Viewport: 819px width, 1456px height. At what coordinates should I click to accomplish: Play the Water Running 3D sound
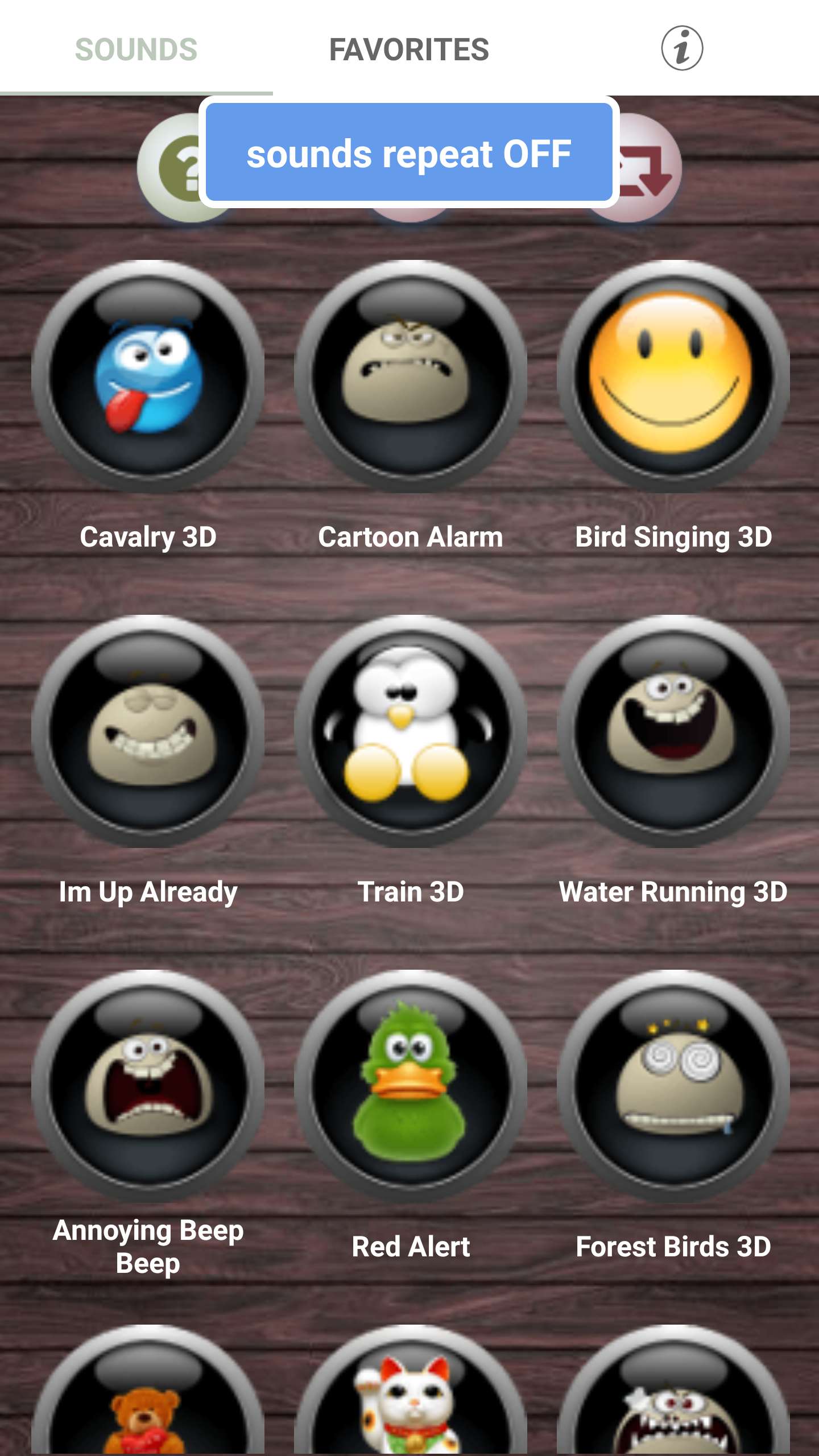tap(673, 731)
